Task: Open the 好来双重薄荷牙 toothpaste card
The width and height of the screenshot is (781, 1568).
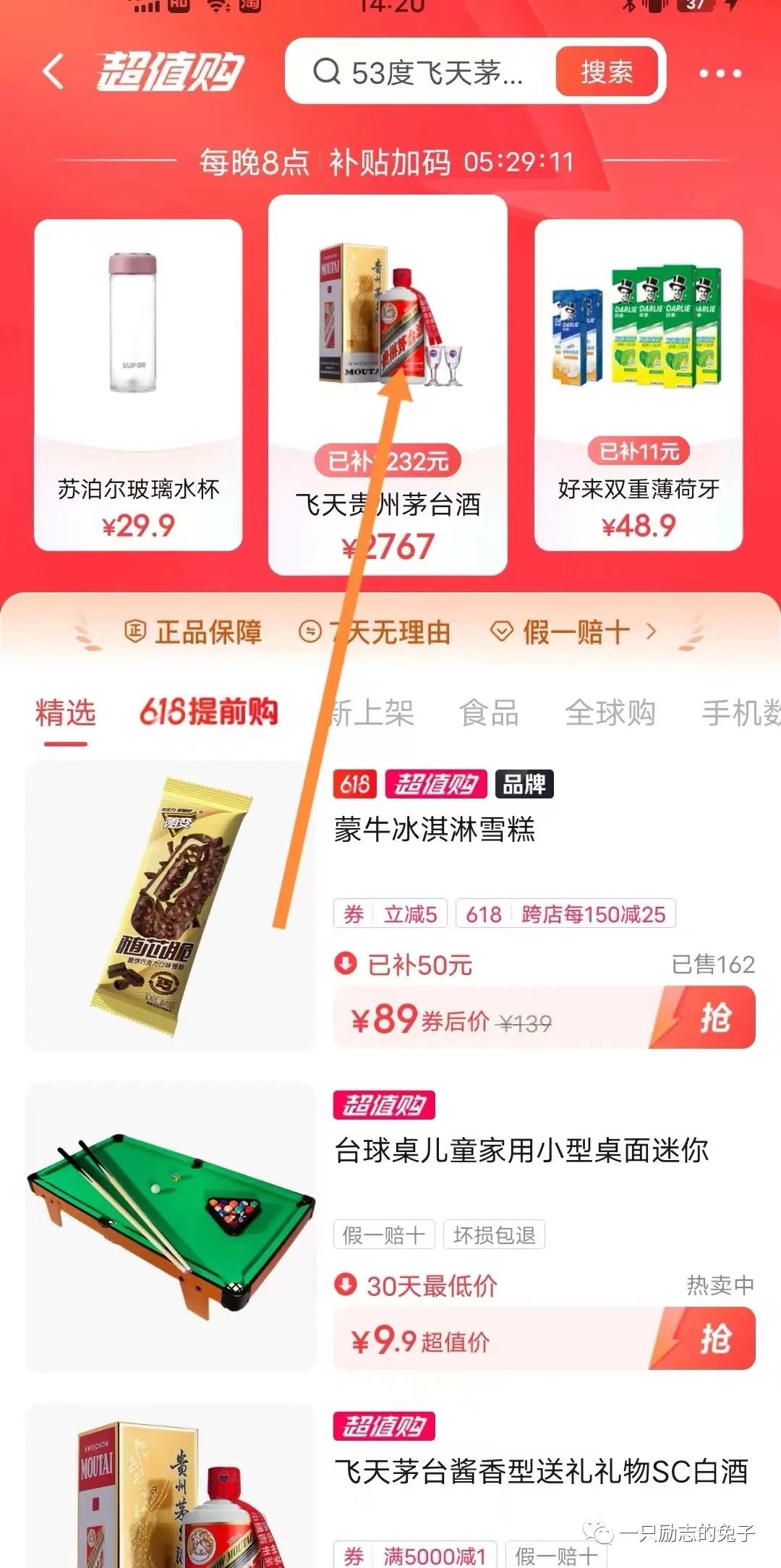Action: pos(639,385)
